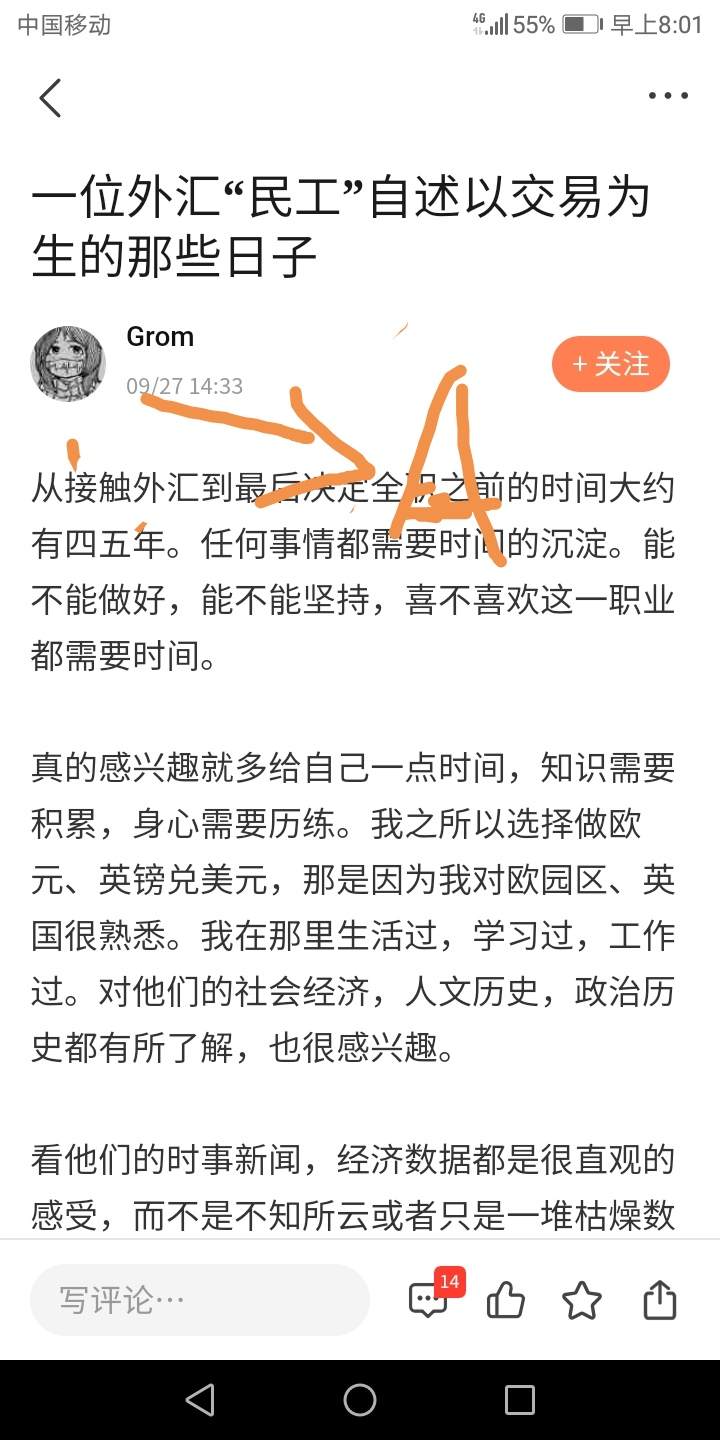The image size is (720, 1440).
Task: Open the three-dot overflow menu
Action: pos(668,96)
